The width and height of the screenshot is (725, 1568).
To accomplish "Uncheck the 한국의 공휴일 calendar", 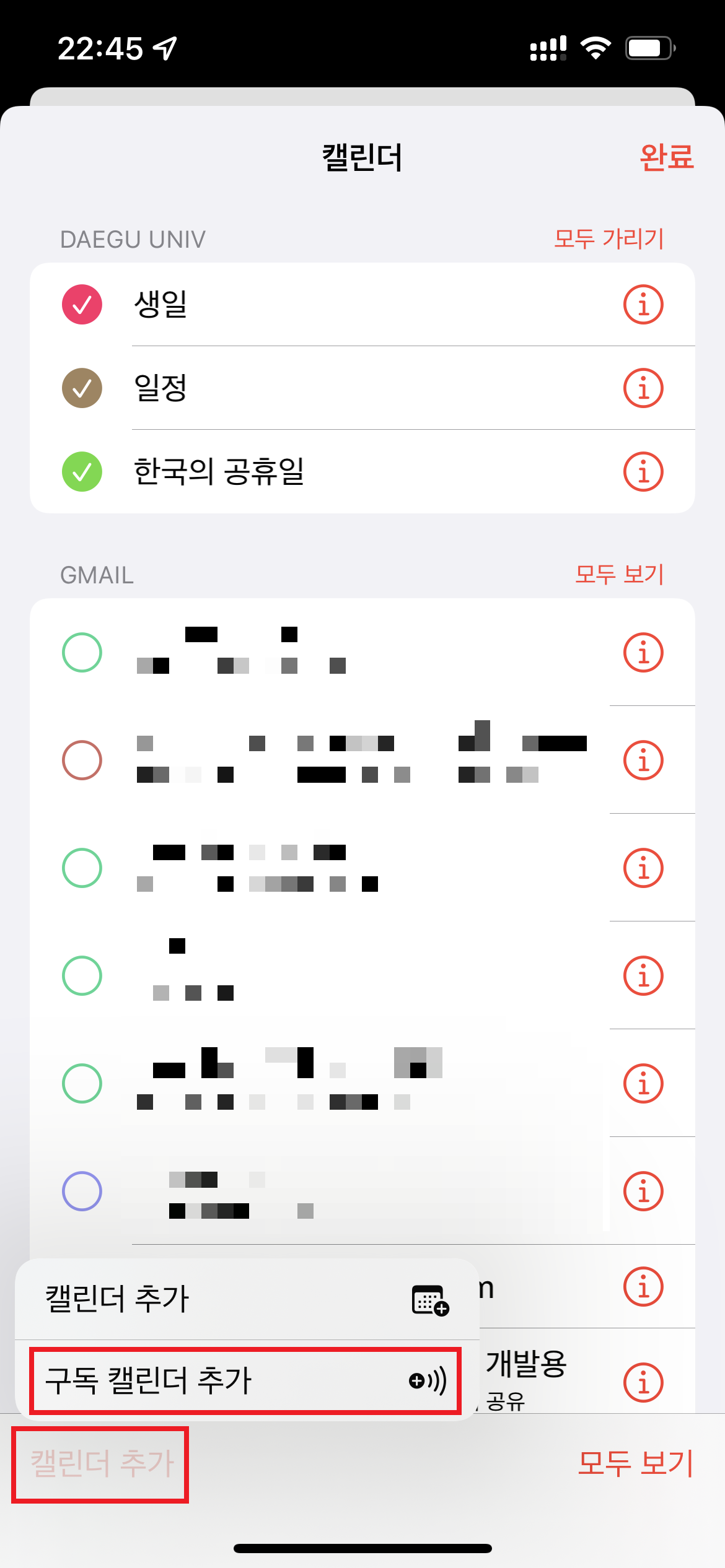I will coord(82,472).
